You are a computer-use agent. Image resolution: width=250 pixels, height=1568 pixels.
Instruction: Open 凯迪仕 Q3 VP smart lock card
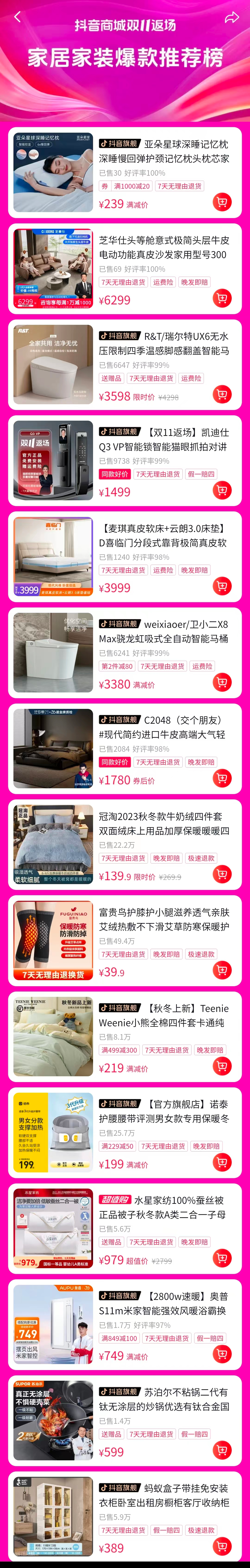[x=163, y=439]
